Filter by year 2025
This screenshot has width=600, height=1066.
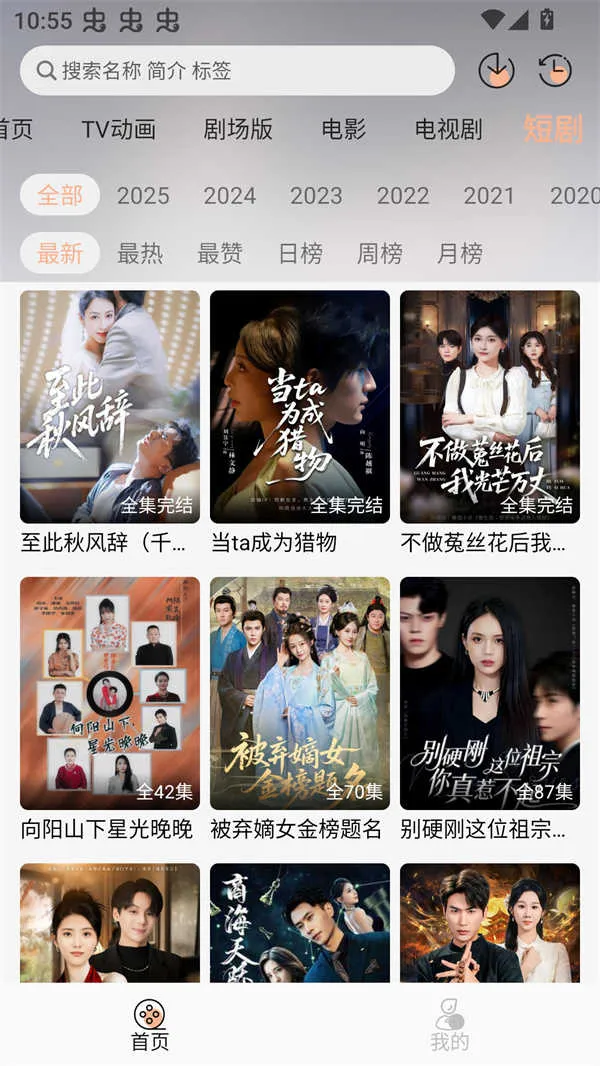pyautogui.click(x=143, y=195)
